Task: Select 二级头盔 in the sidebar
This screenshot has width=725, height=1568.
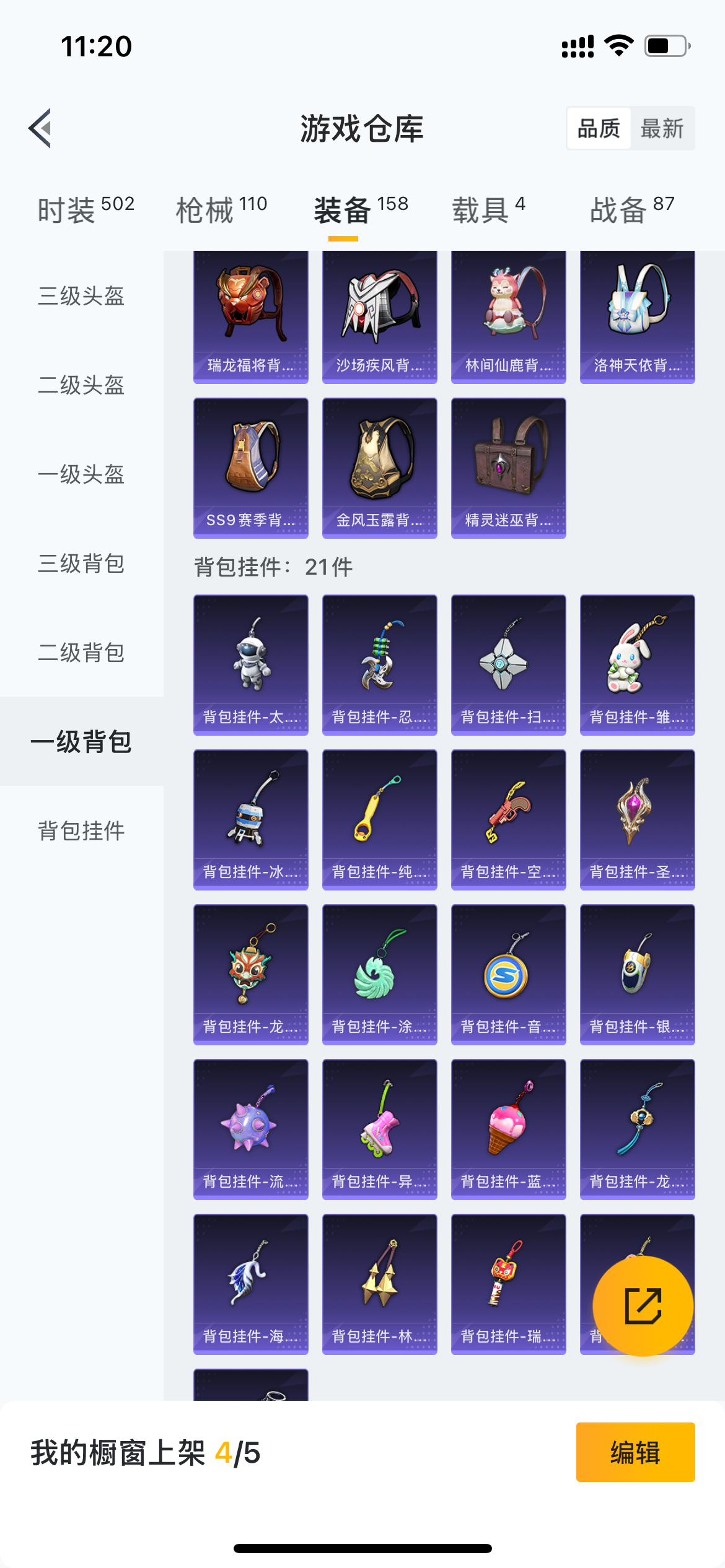Action: click(81, 385)
